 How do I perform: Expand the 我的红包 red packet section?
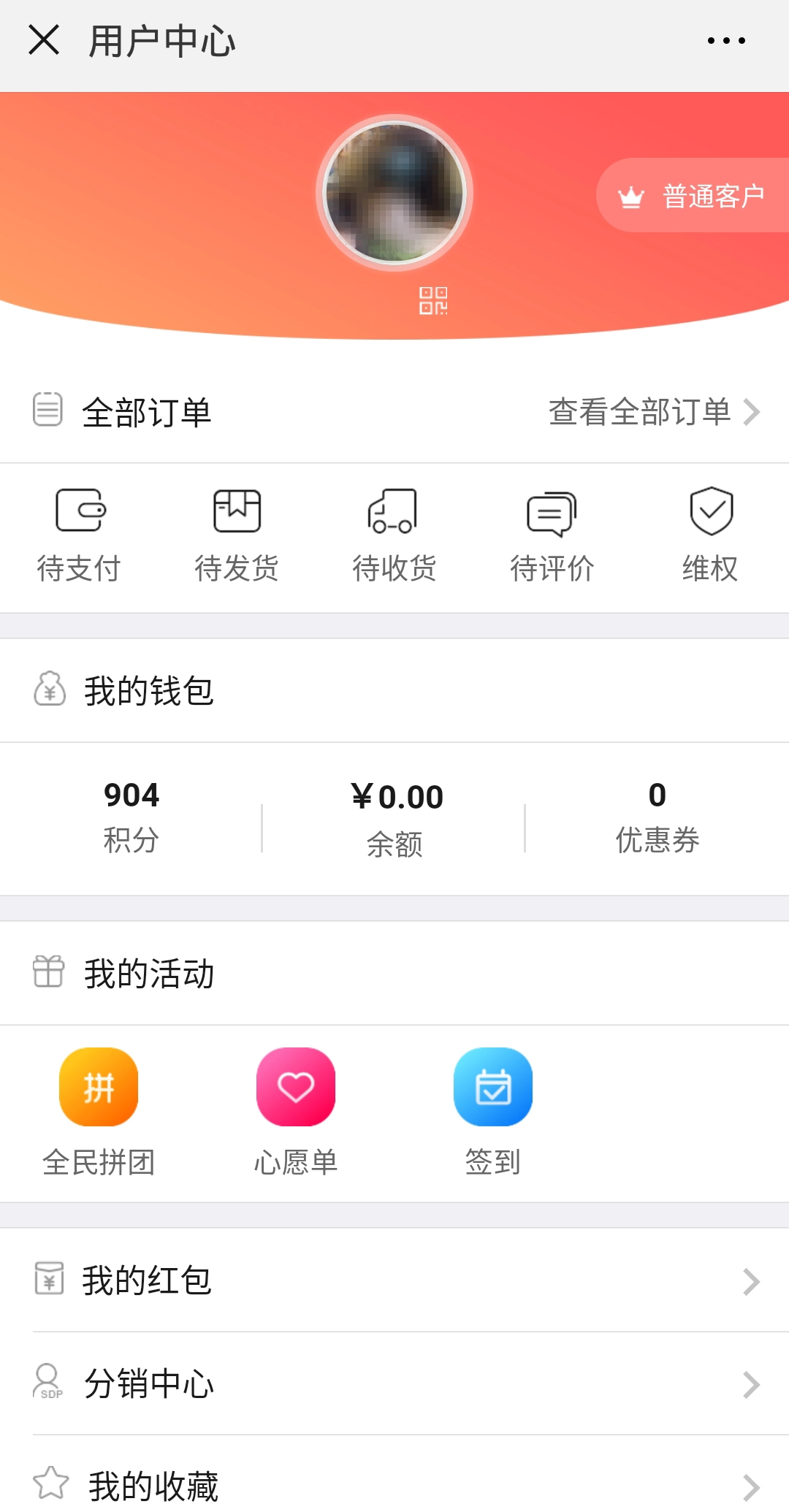[394, 1282]
